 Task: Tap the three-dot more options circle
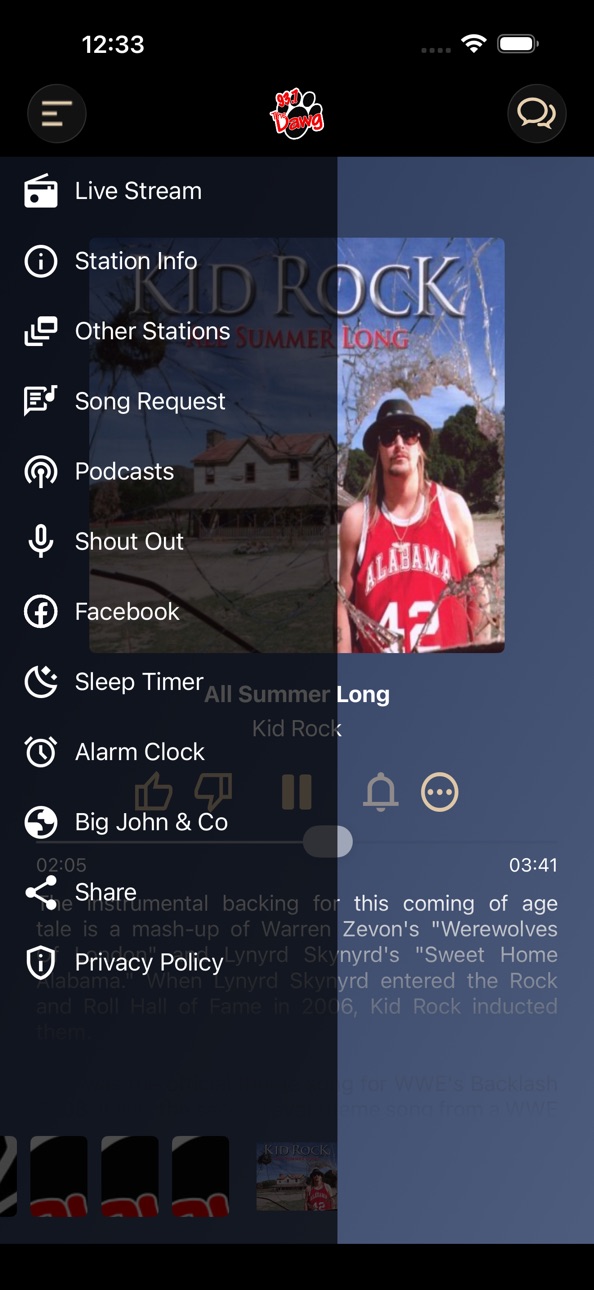tap(439, 792)
